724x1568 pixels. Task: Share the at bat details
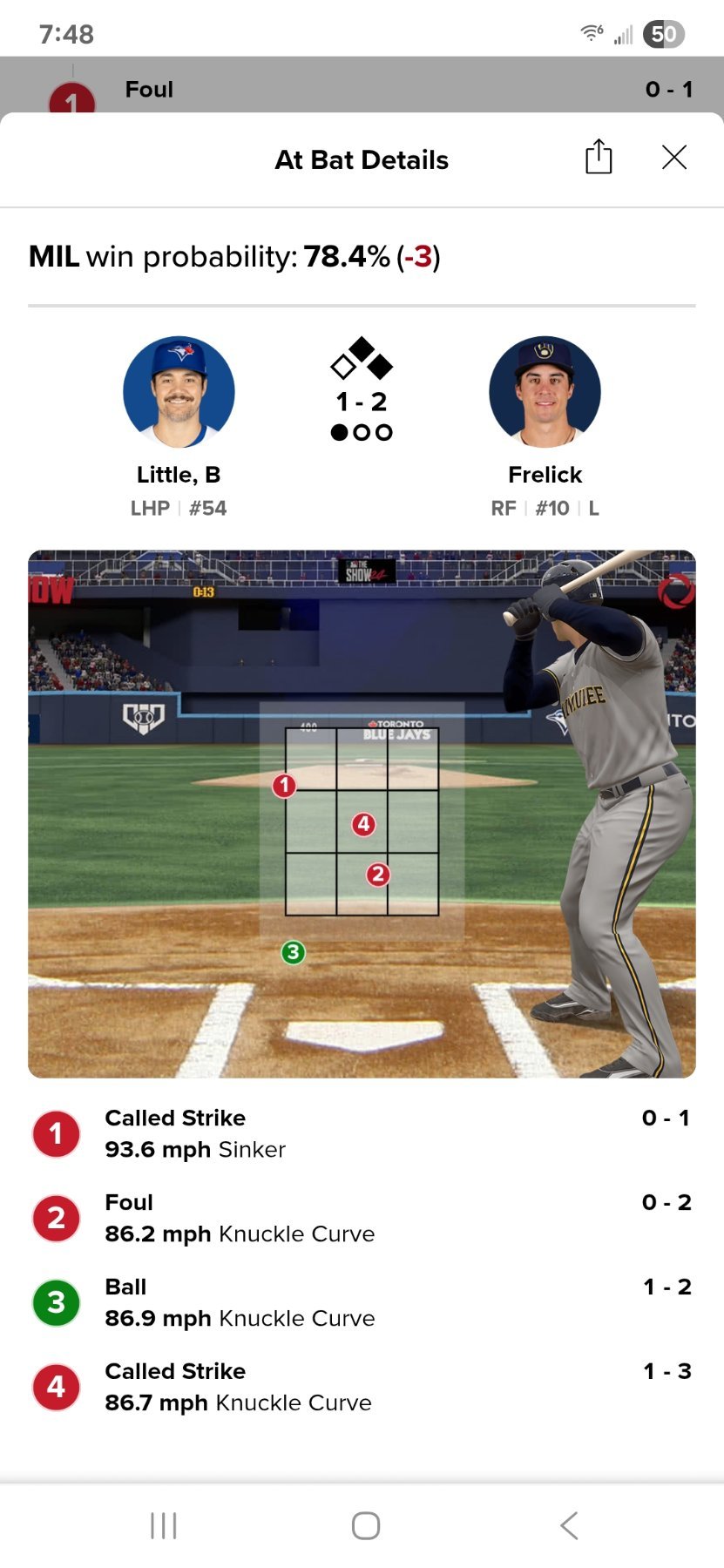[599, 158]
